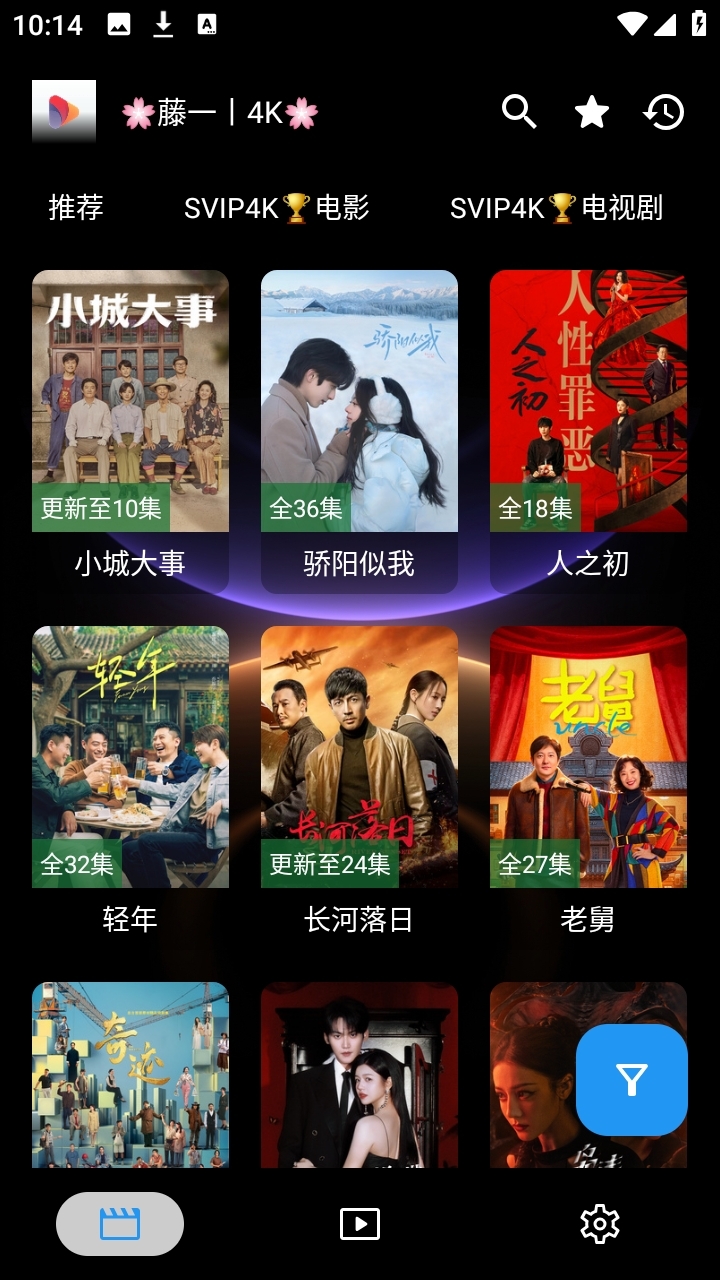Open the search icon
The height and width of the screenshot is (1280, 720).
(x=518, y=112)
